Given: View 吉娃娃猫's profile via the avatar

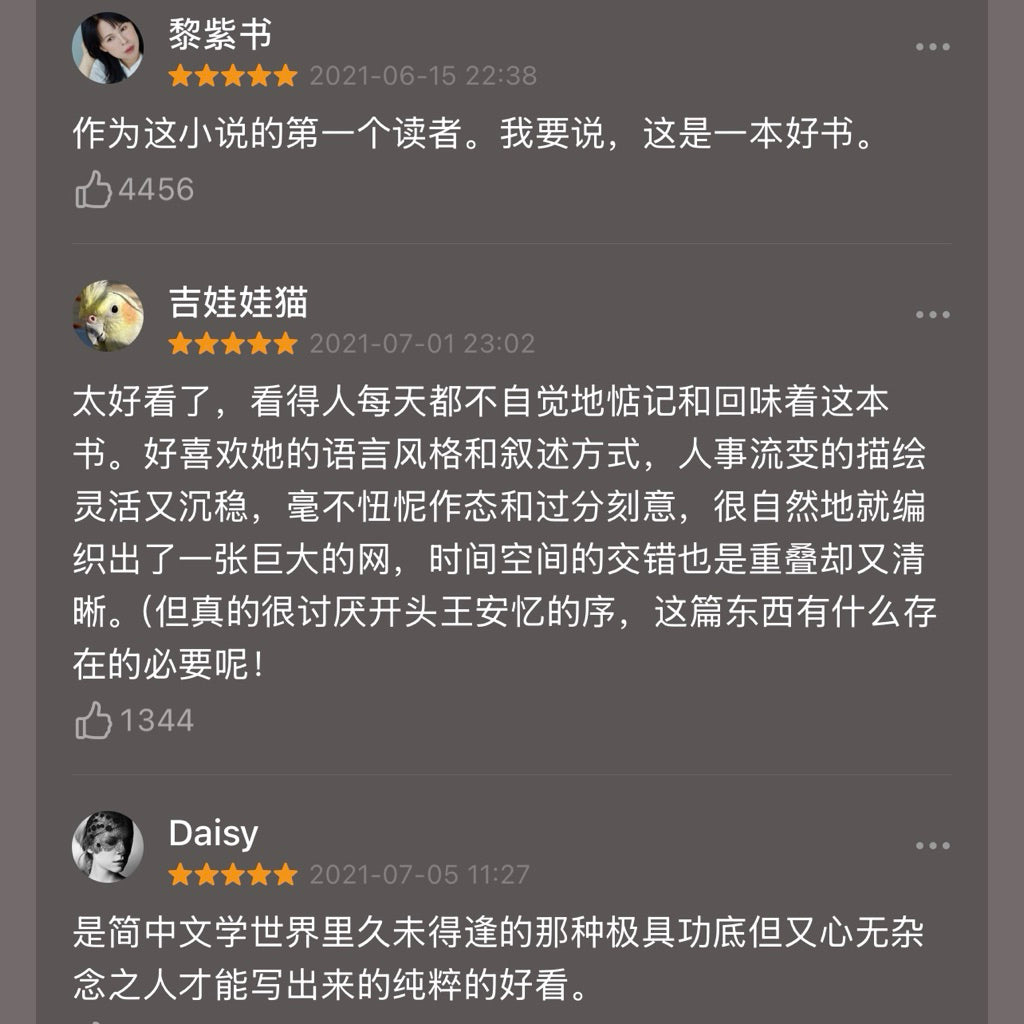Looking at the screenshot, I should (x=108, y=316).
